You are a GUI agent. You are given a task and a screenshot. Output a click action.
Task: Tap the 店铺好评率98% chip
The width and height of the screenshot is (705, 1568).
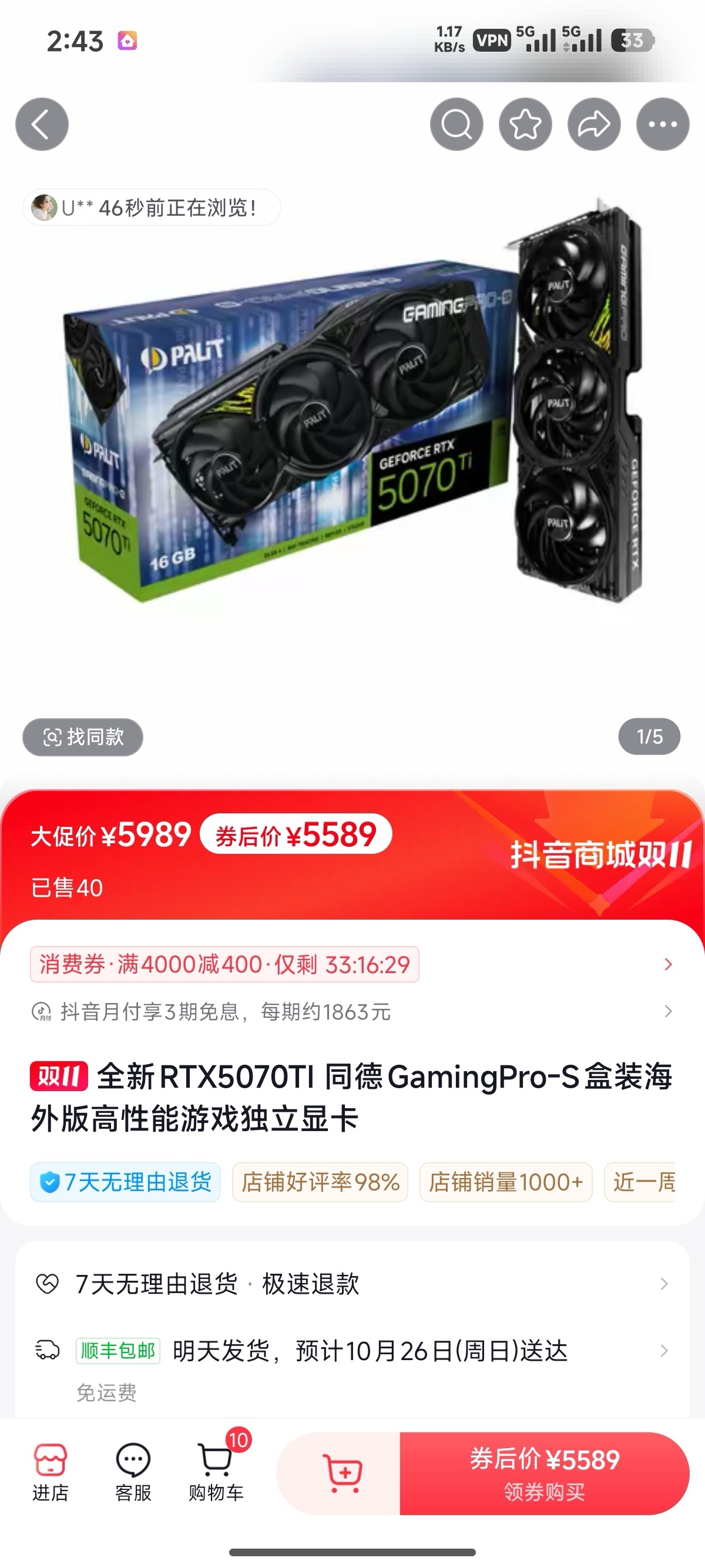pos(320,1182)
